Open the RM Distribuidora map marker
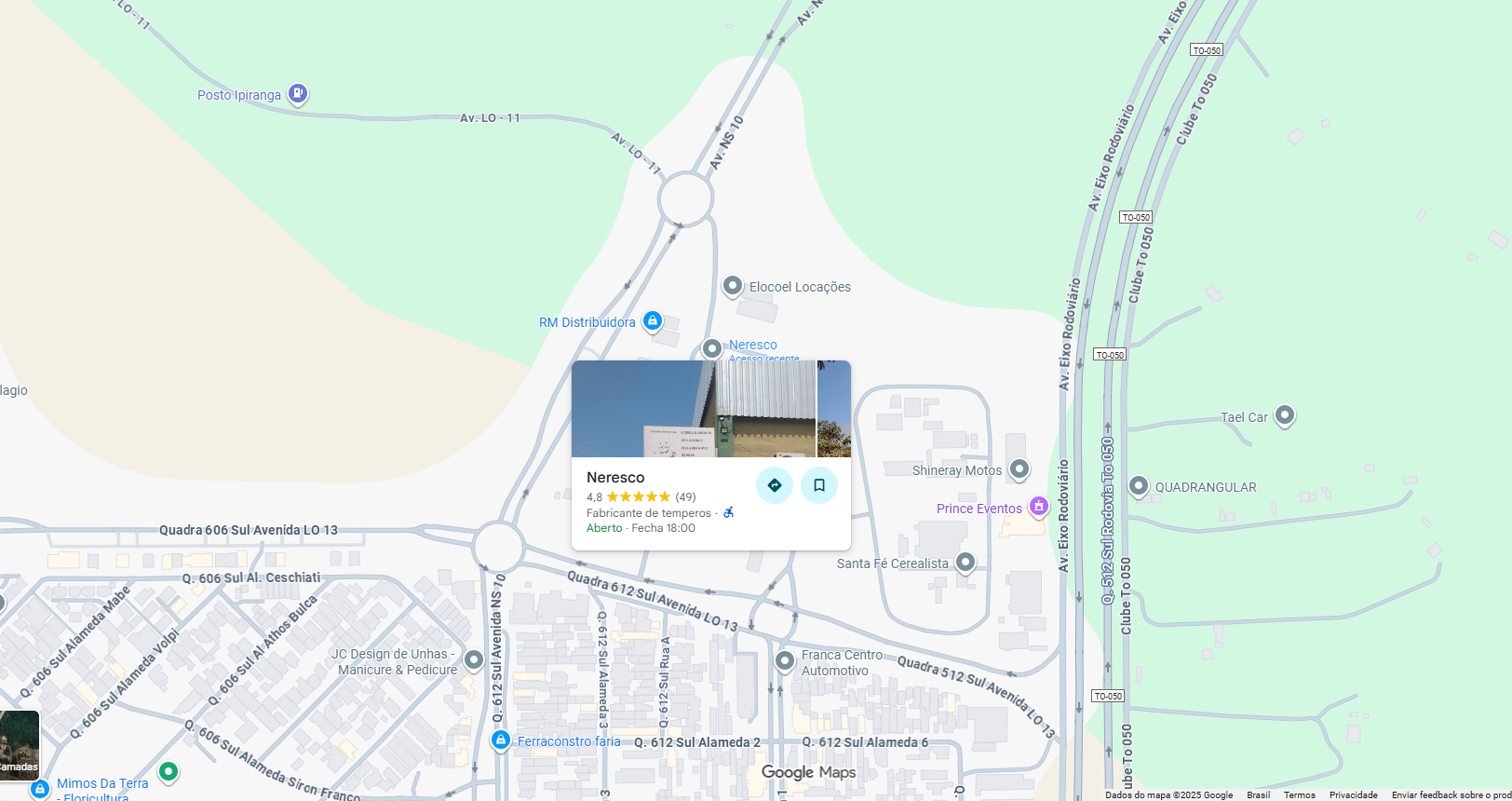Viewport: 1512px width, 801px height. [x=653, y=321]
